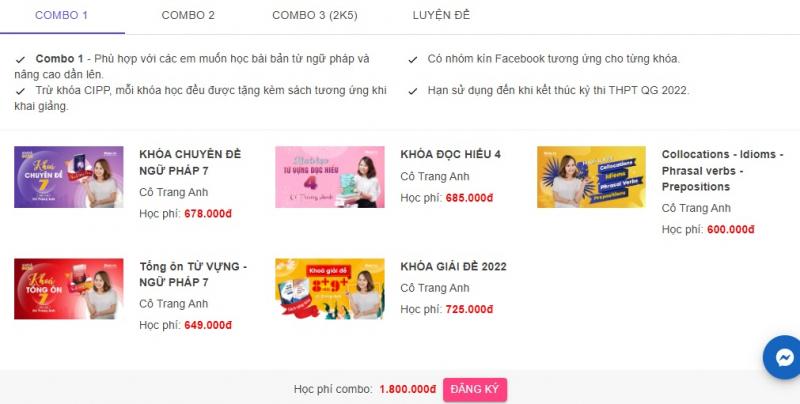
Task: View the KHÓA GIẢI ĐỀ 2022 course
Action: pyautogui.click(x=453, y=267)
